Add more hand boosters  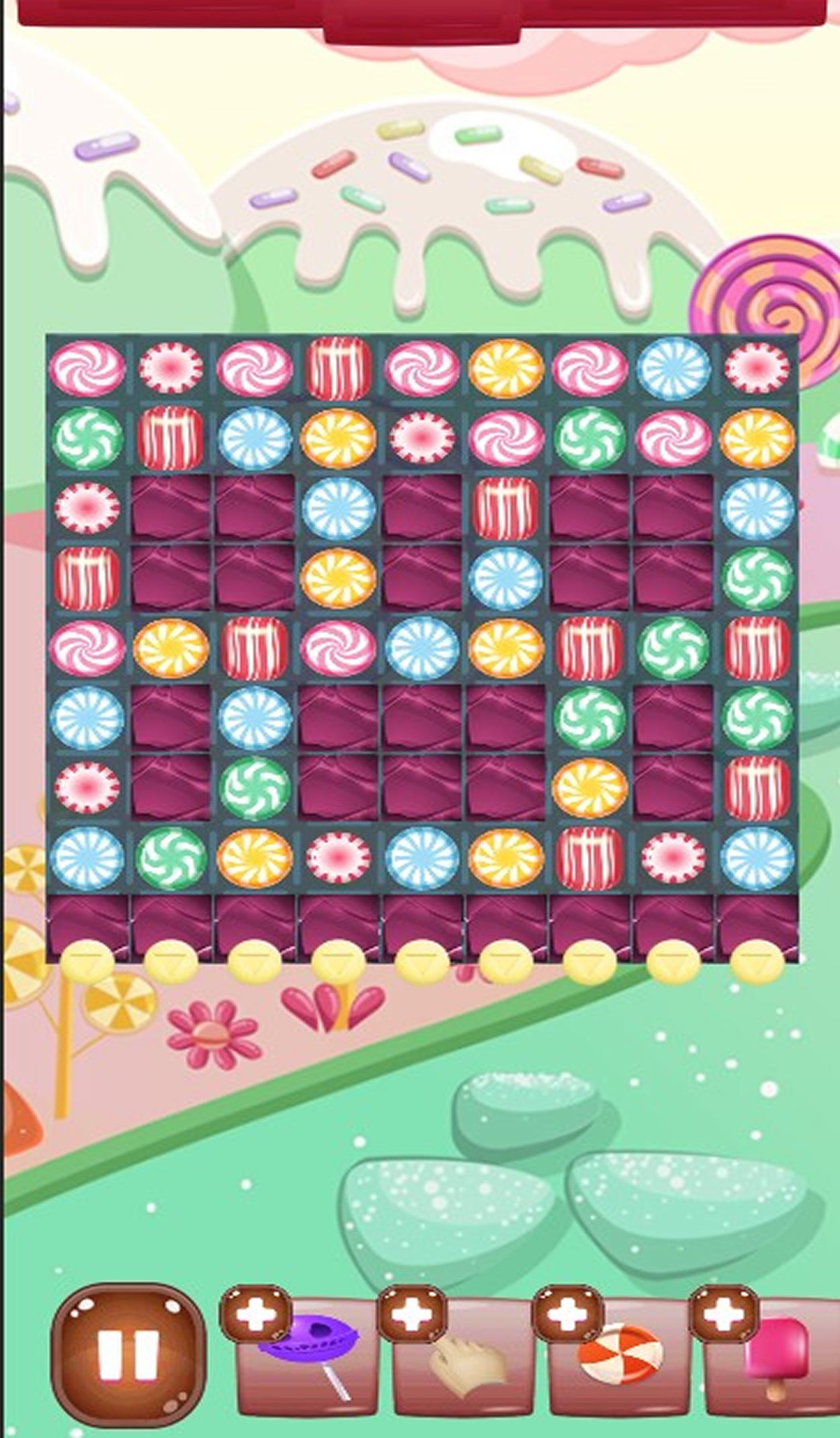click(413, 1313)
